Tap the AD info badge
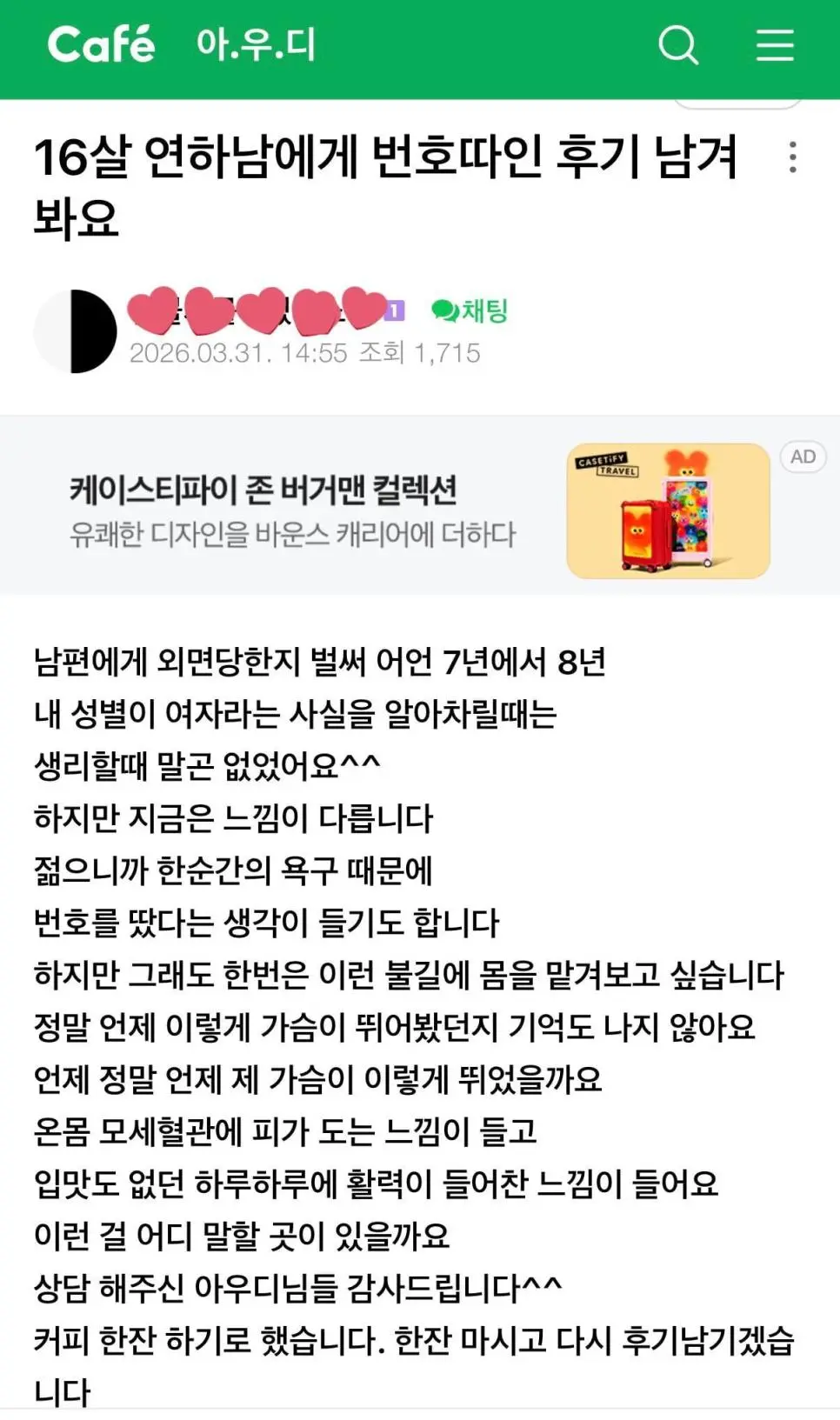This screenshot has width=840, height=1420. (x=803, y=457)
